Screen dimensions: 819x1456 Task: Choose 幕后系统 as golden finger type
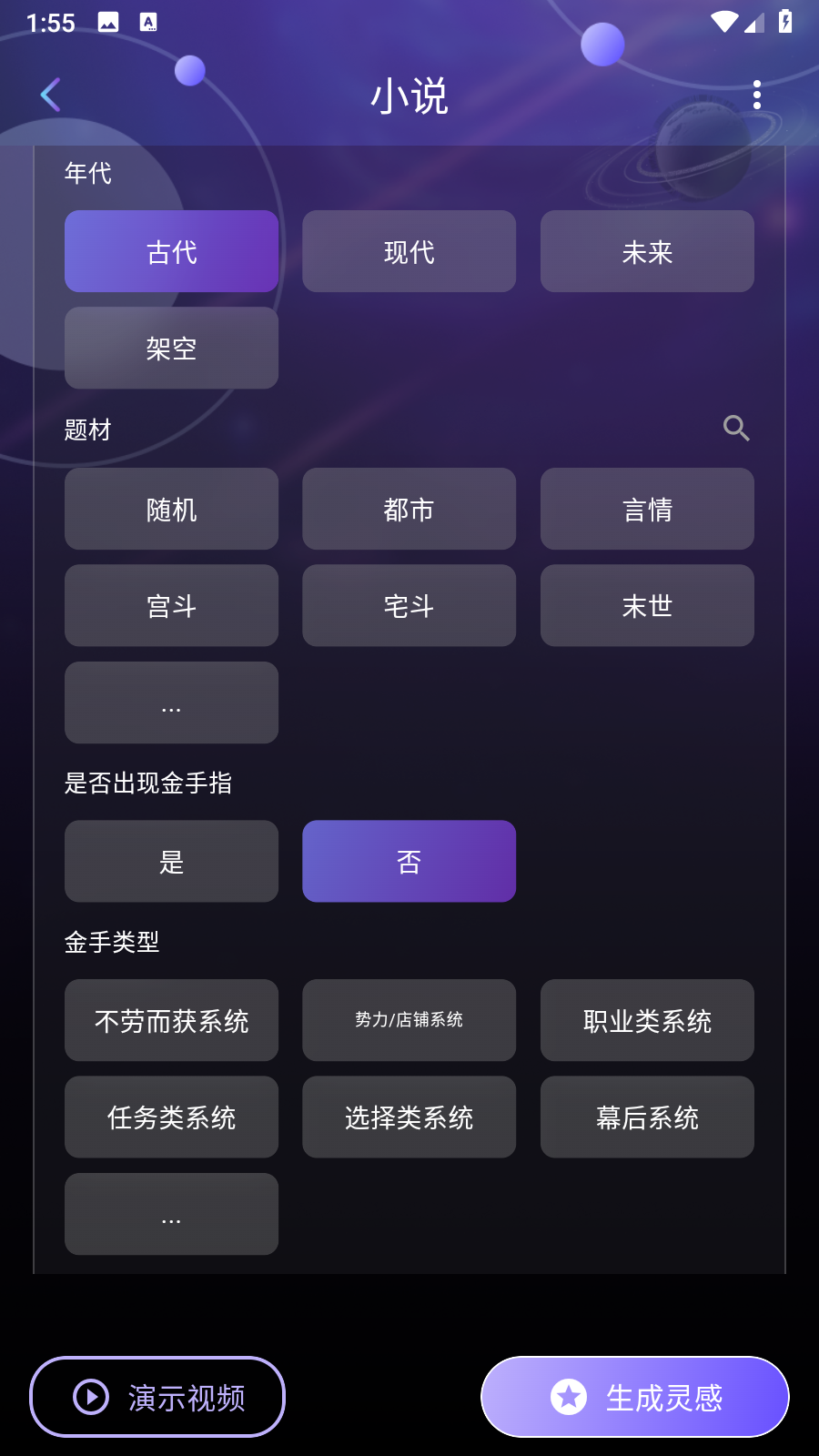coord(646,1117)
